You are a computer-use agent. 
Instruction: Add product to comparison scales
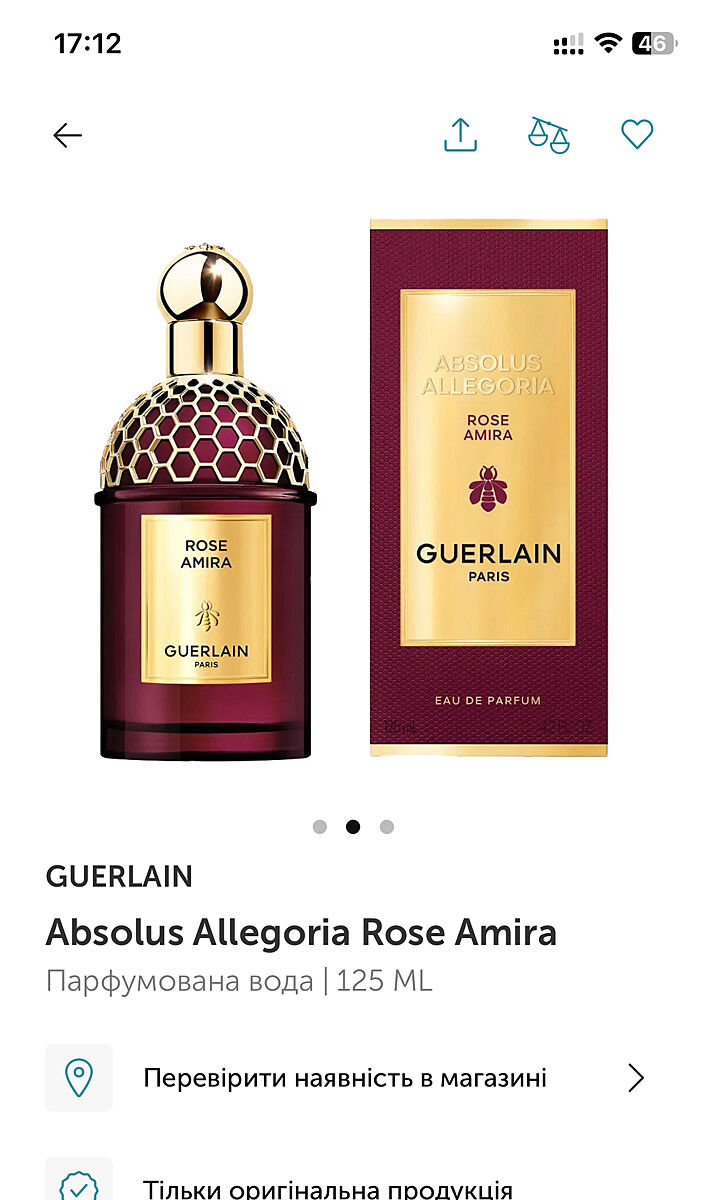coord(548,135)
